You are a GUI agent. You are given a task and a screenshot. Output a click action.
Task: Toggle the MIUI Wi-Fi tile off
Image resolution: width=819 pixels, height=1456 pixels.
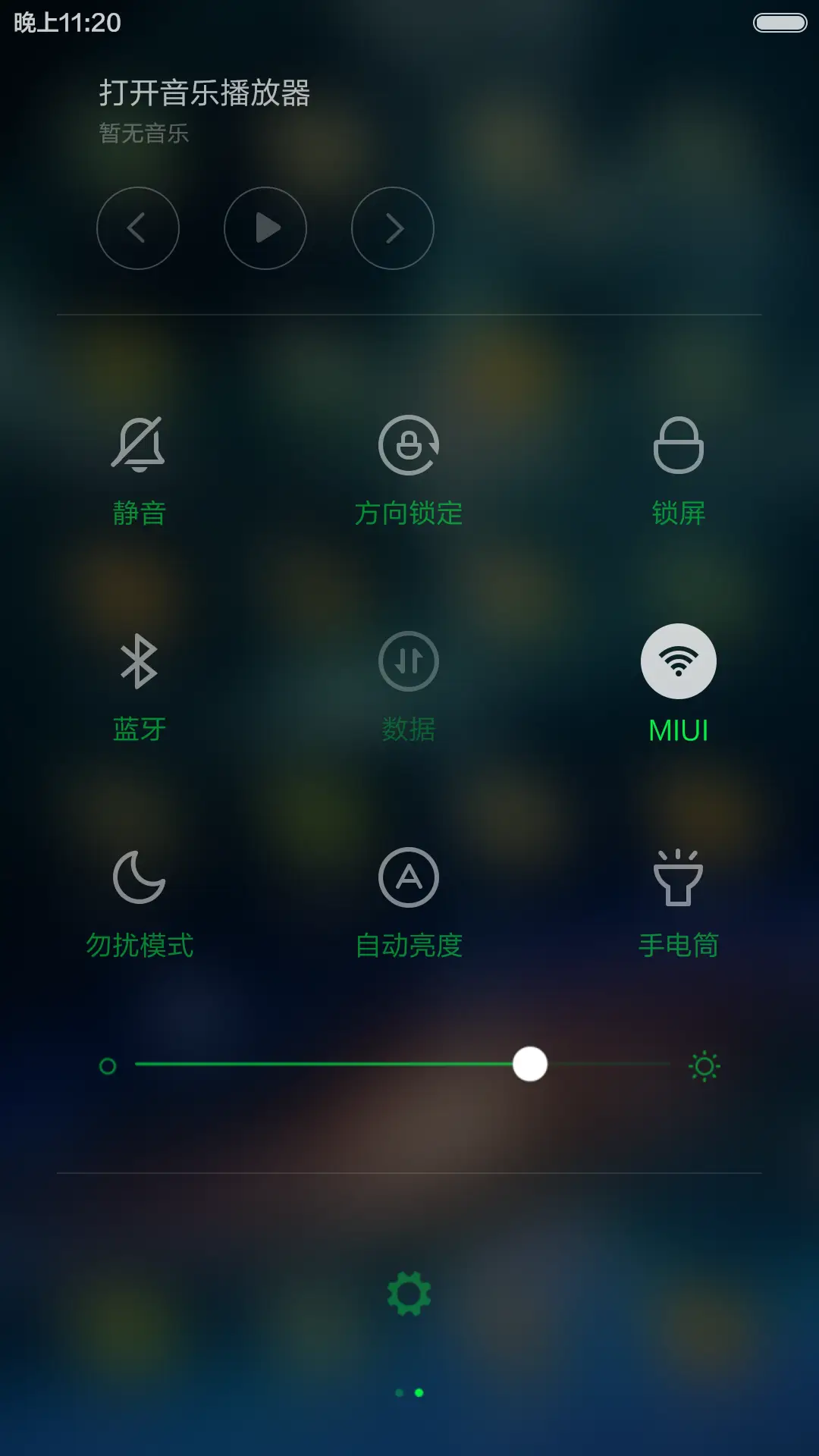[679, 661]
